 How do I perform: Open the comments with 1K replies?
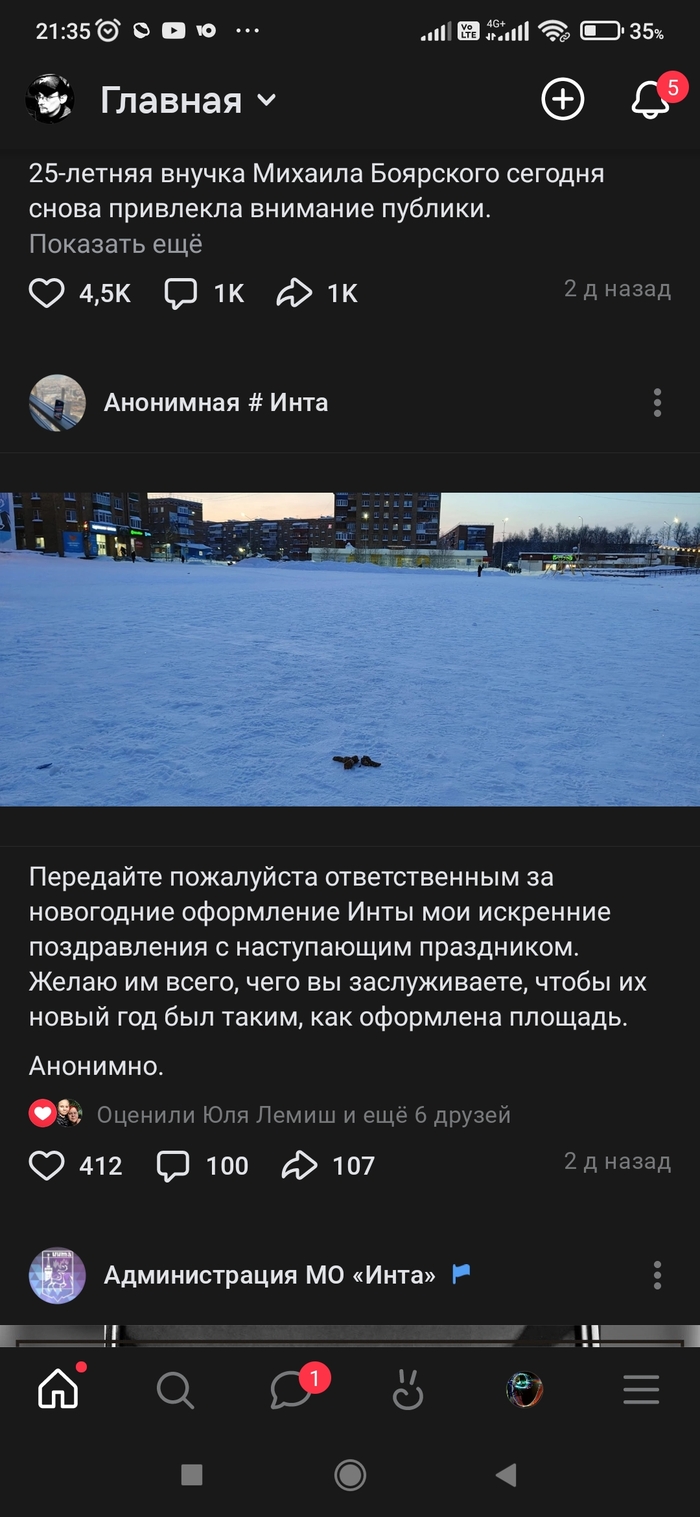[x=181, y=293]
